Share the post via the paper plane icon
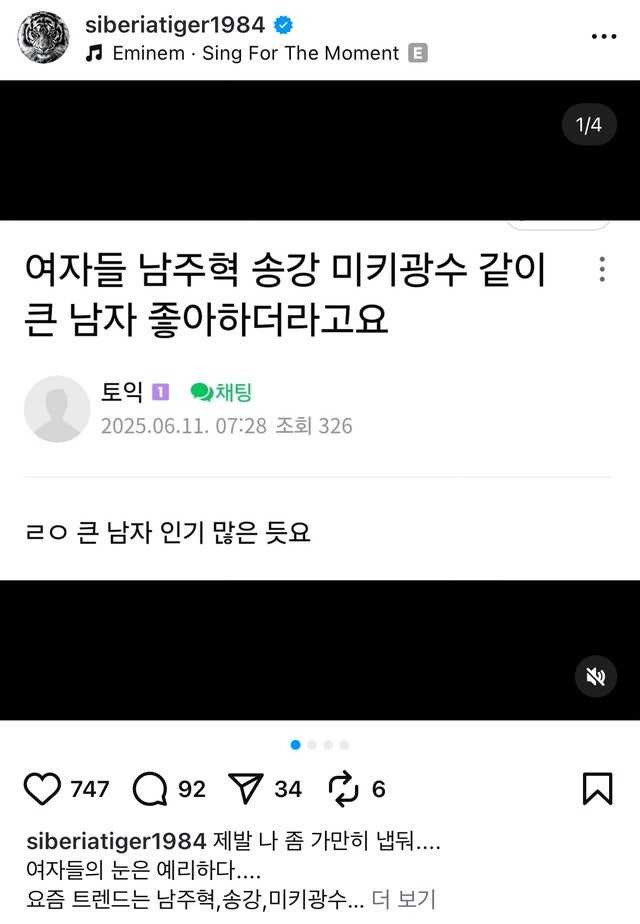The width and height of the screenshot is (640, 924). [245, 789]
